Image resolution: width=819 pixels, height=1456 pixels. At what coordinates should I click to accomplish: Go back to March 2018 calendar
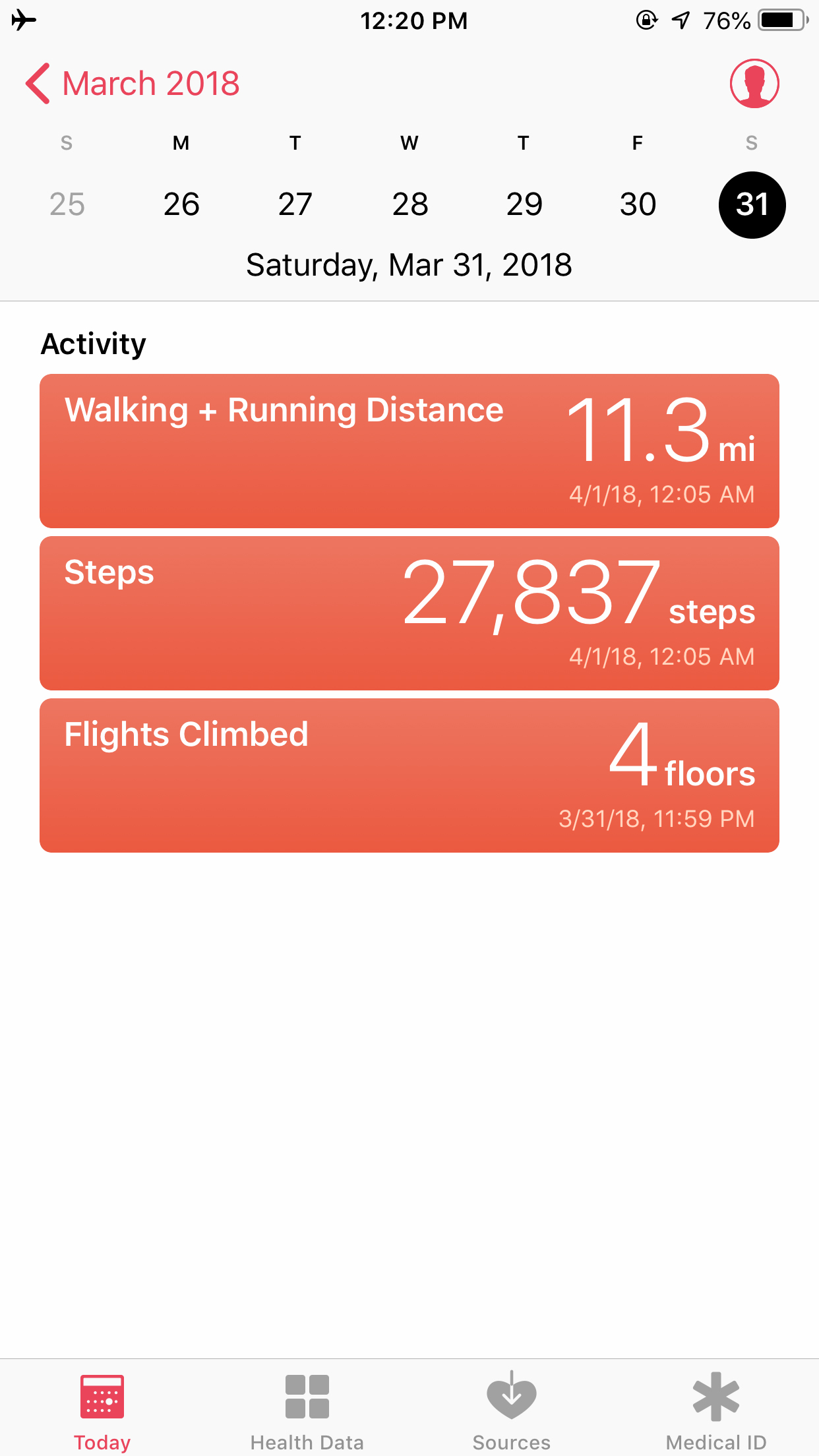click(x=133, y=84)
